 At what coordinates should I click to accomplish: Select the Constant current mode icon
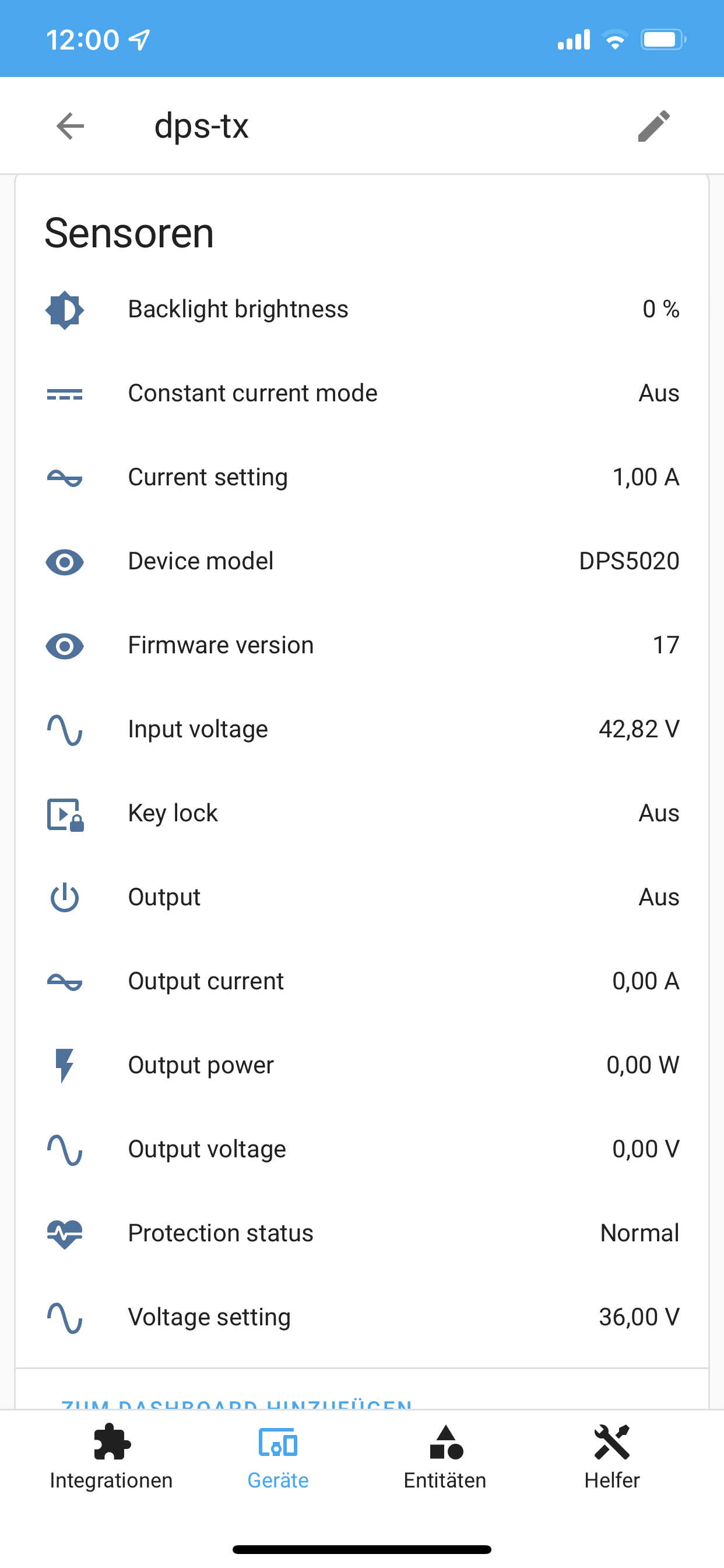click(x=65, y=393)
